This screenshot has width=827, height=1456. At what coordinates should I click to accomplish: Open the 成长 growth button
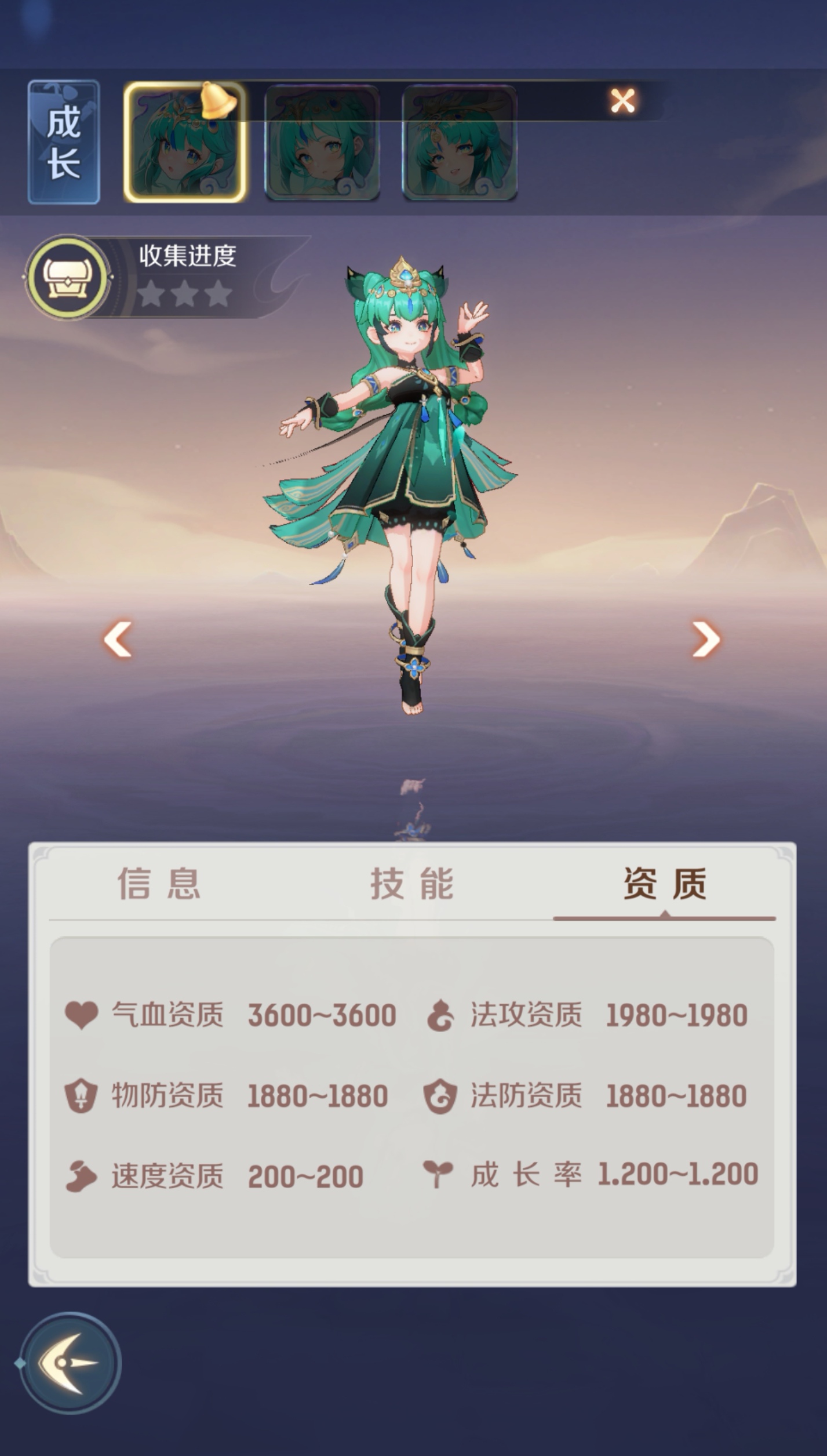point(64,143)
